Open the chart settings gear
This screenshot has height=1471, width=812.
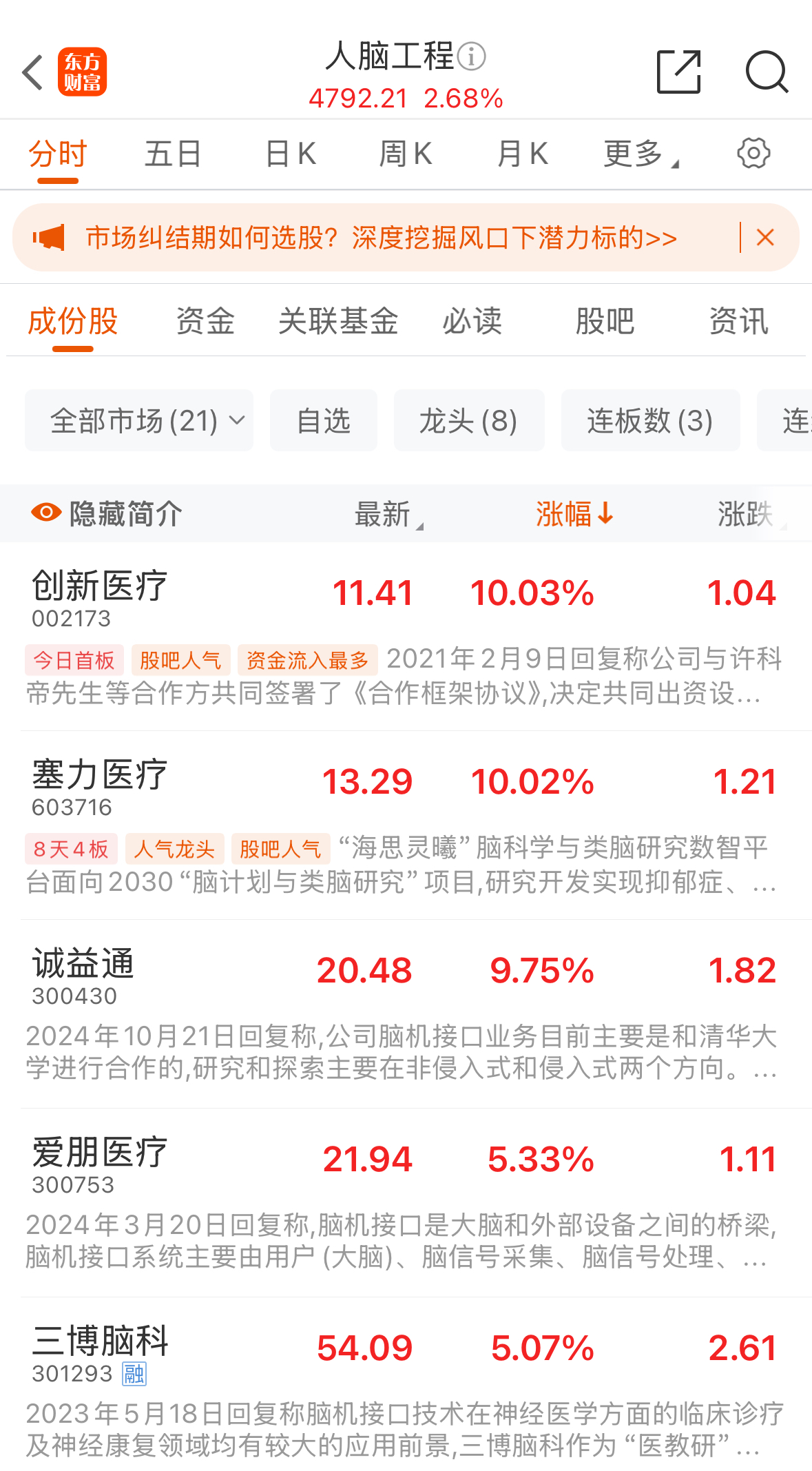753,153
